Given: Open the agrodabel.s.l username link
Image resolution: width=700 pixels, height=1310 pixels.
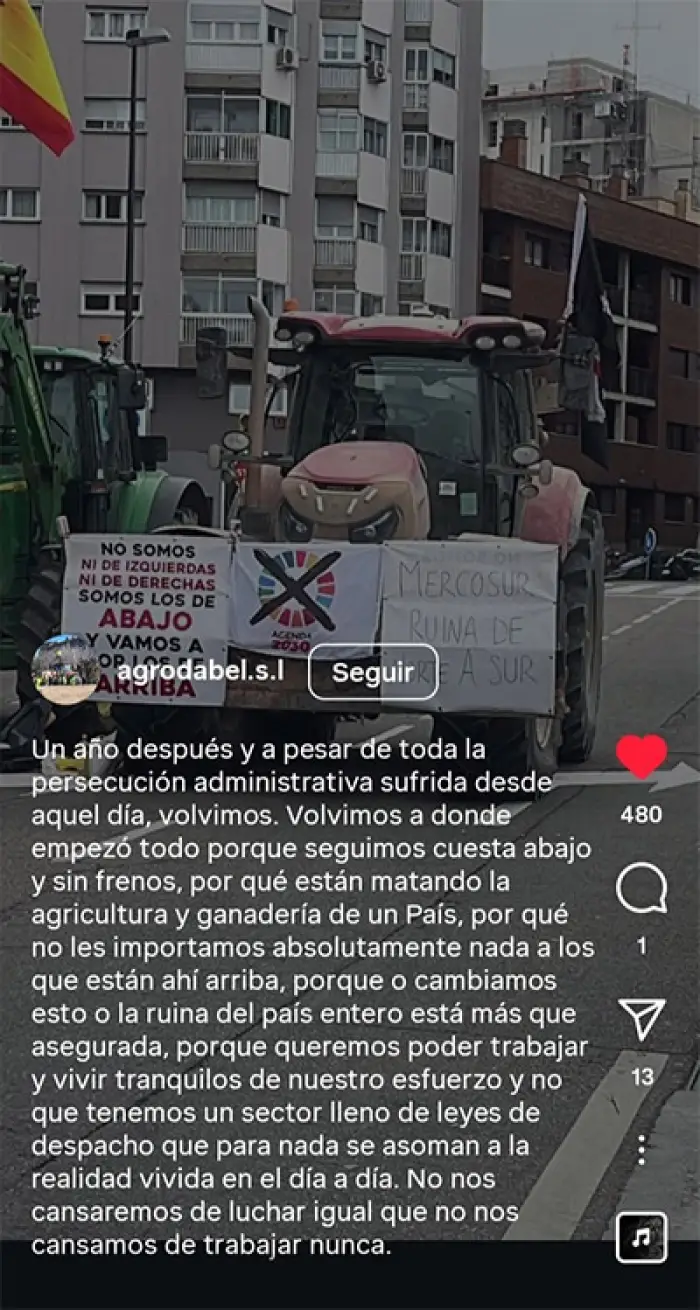Looking at the screenshot, I should [200, 671].
